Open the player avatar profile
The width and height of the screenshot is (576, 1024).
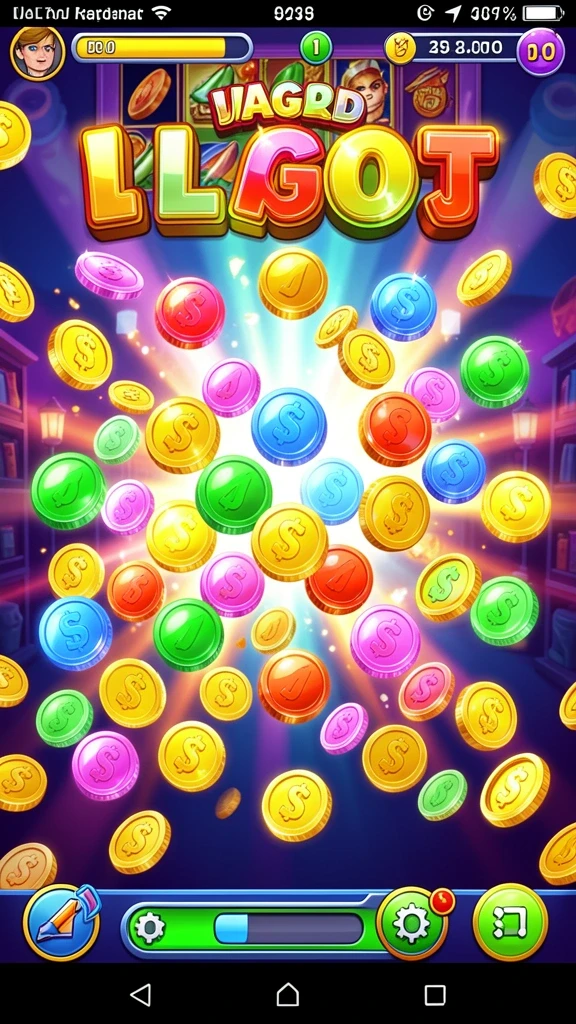click(38, 53)
